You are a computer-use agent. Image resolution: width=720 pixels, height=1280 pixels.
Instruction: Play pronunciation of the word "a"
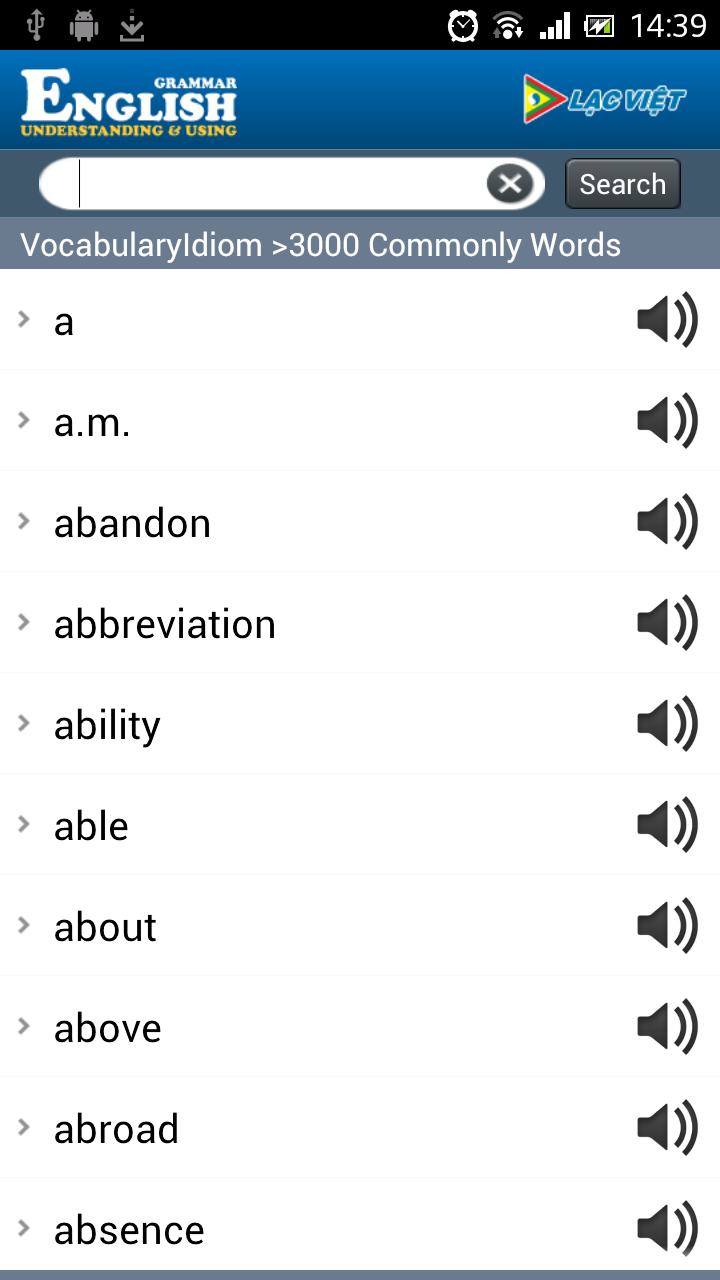667,320
